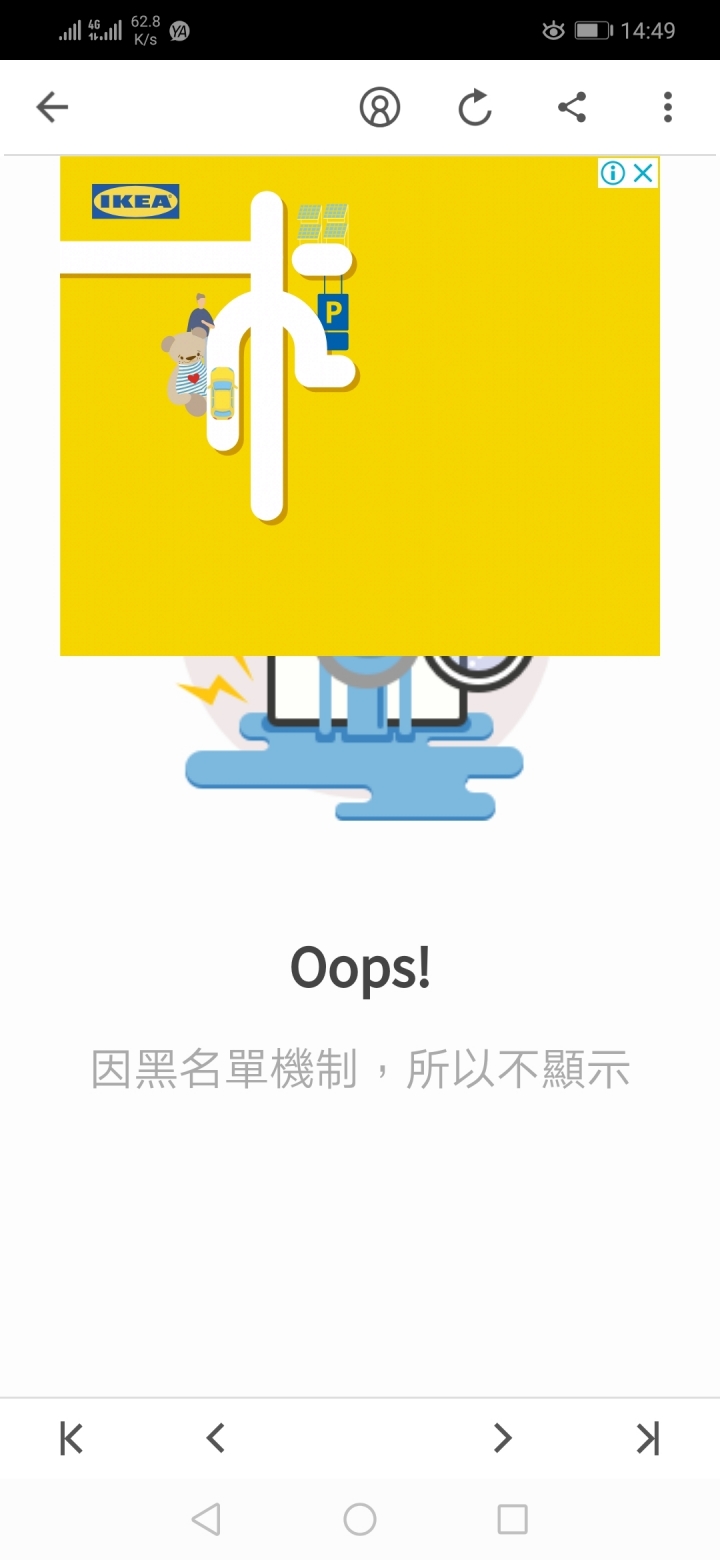Open the IKEA advertisement
Viewport: 720px width, 1560px height.
(x=360, y=406)
